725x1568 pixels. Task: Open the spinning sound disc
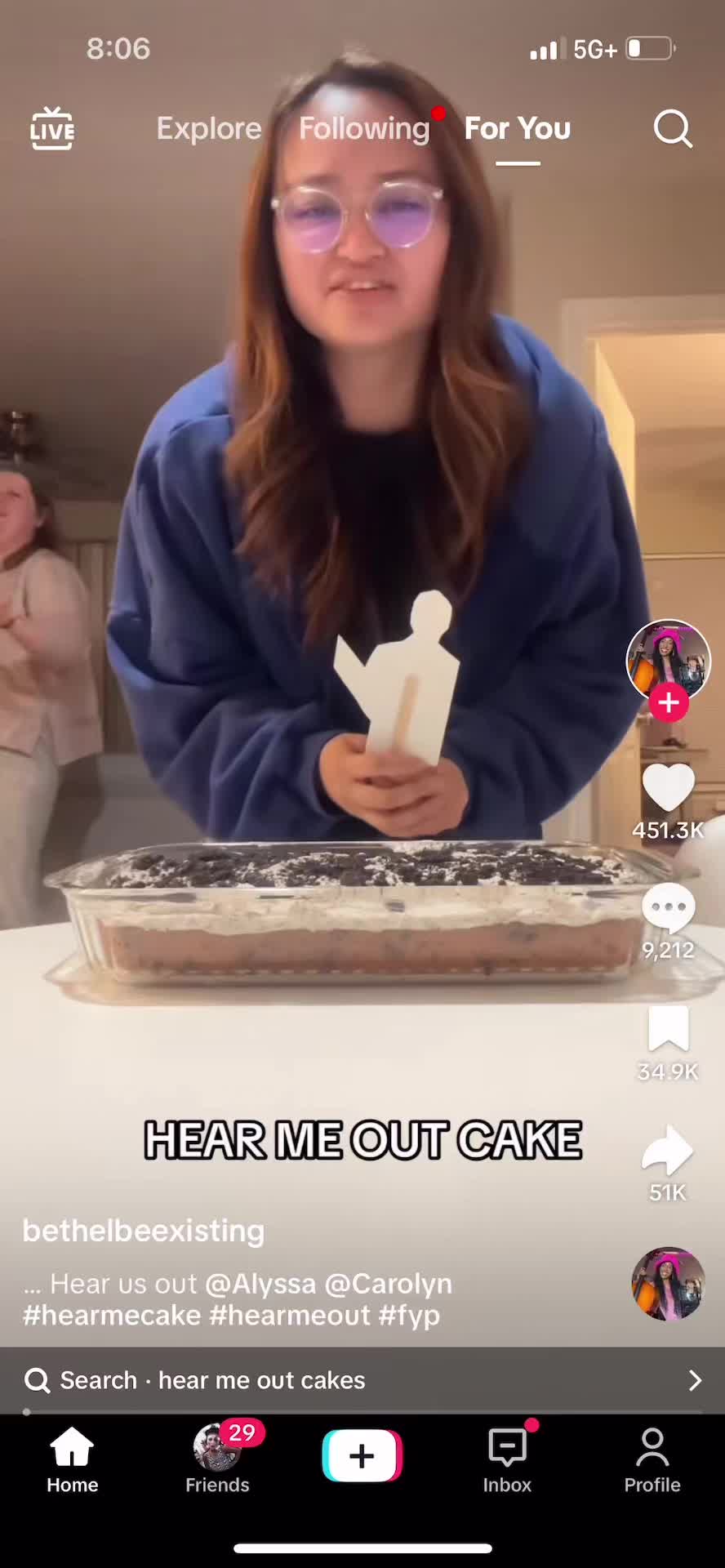coord(668,1284)
